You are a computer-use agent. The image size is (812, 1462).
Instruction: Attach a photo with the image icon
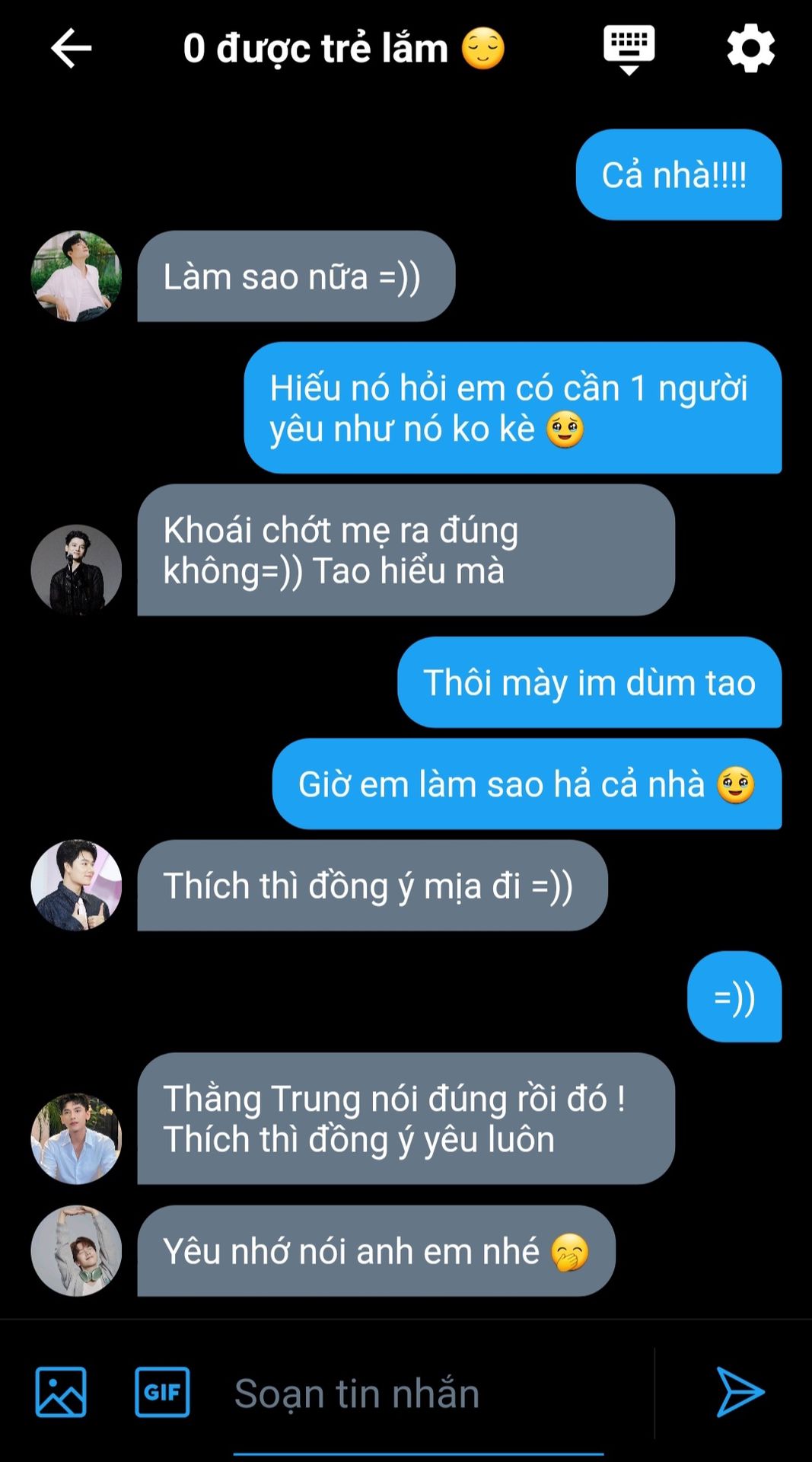(61, 1392)
